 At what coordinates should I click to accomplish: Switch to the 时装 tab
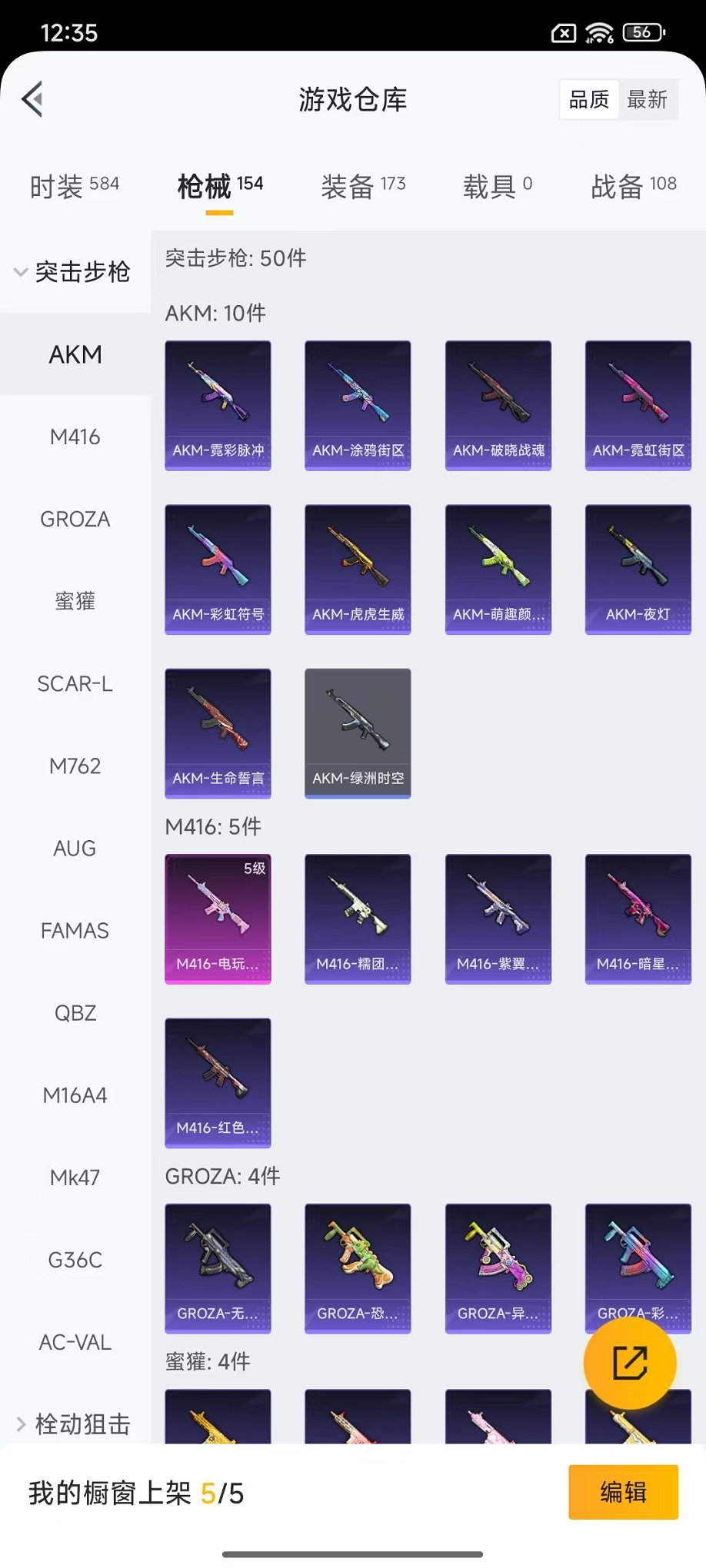coord(75,186)
